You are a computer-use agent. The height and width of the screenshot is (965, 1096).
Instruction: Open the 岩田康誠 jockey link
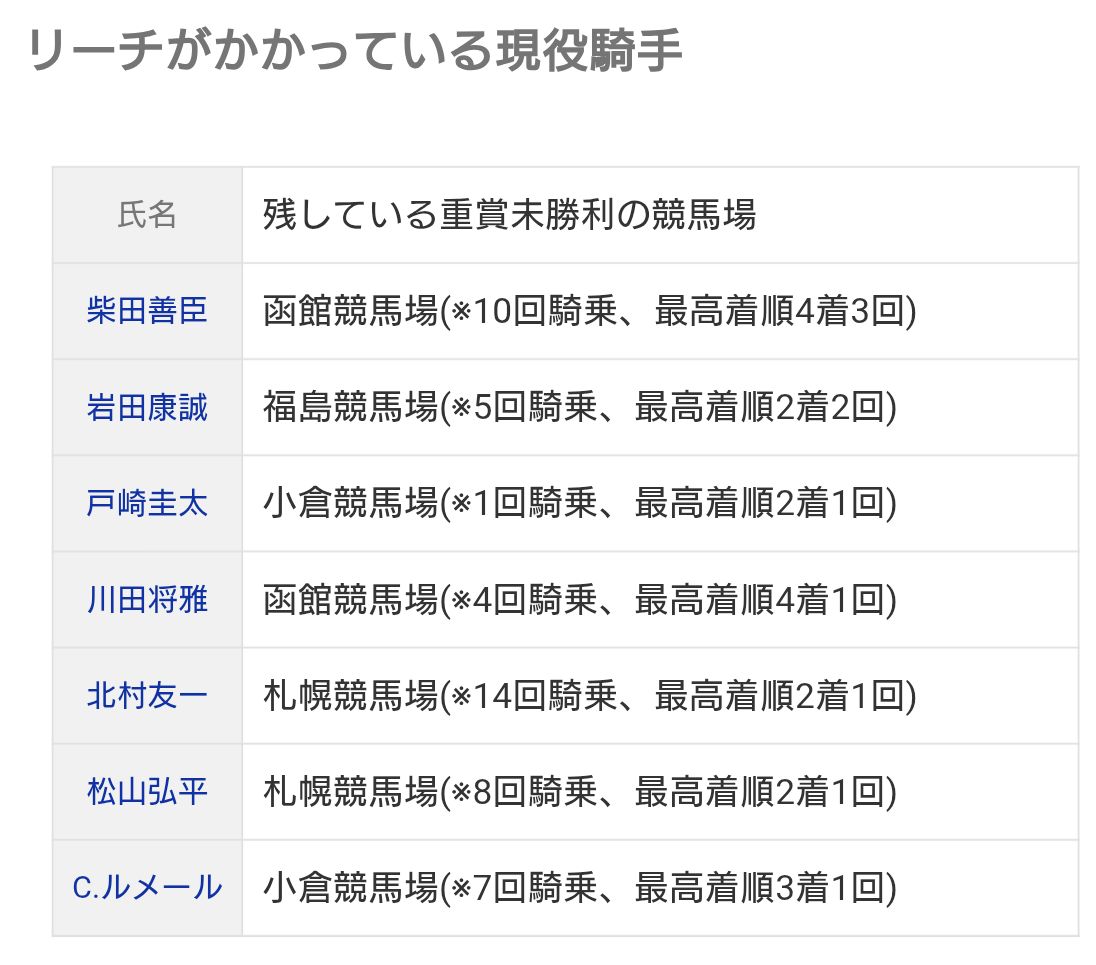147,407
